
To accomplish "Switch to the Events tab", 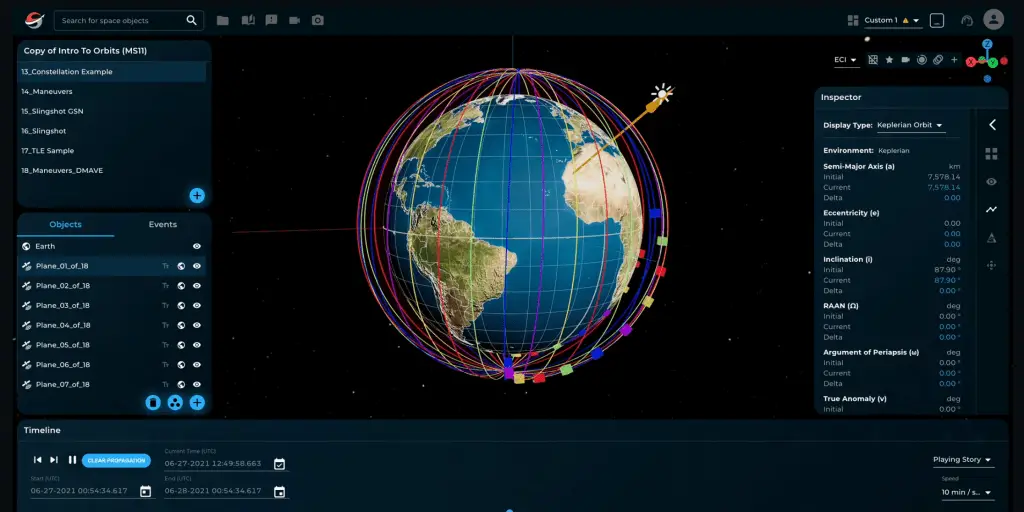I will 163,225.
